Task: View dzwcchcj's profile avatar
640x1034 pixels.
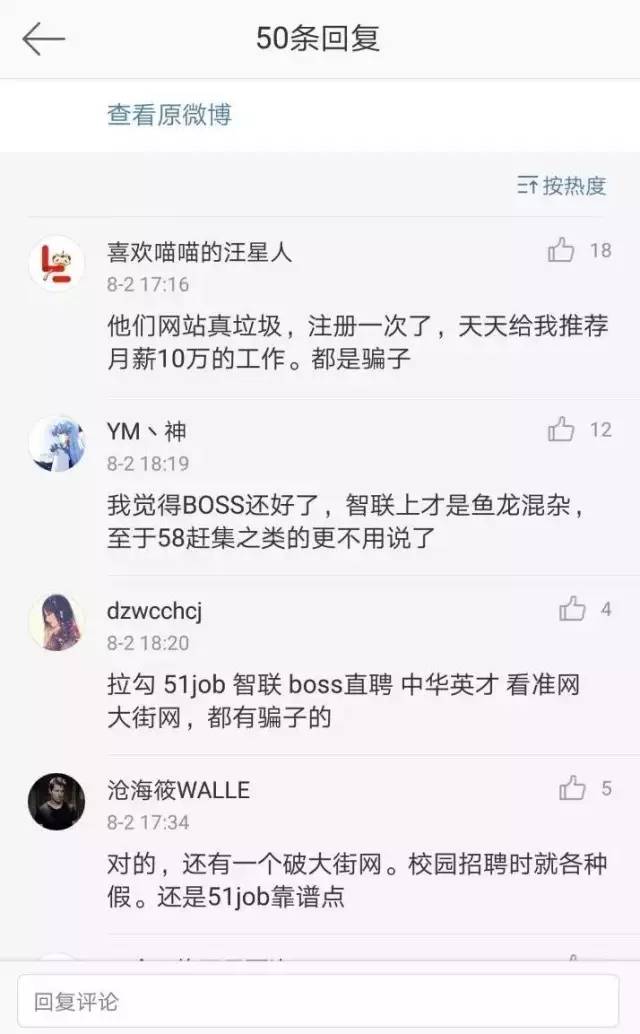Action: coord(56,623)
